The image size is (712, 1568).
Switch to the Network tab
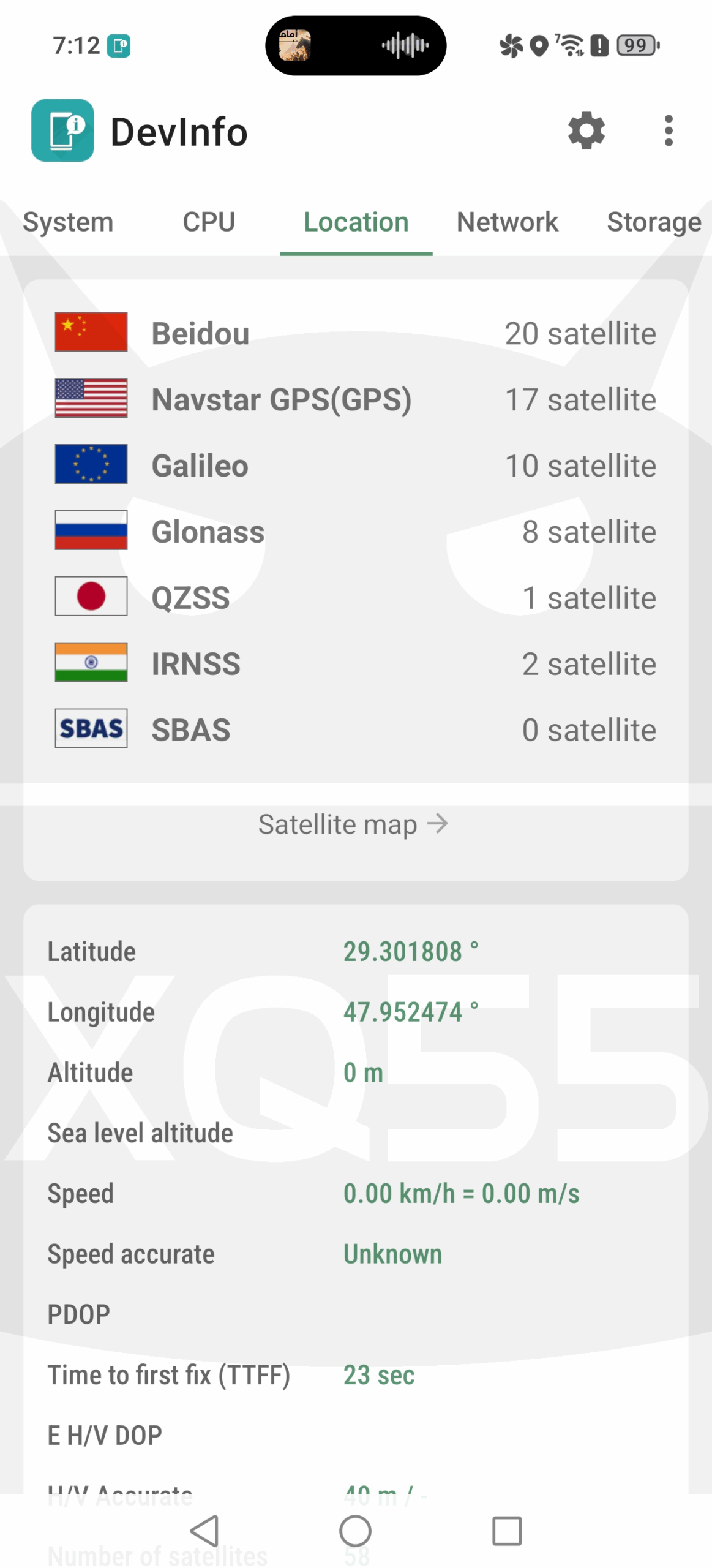click(x=507, y=222)
